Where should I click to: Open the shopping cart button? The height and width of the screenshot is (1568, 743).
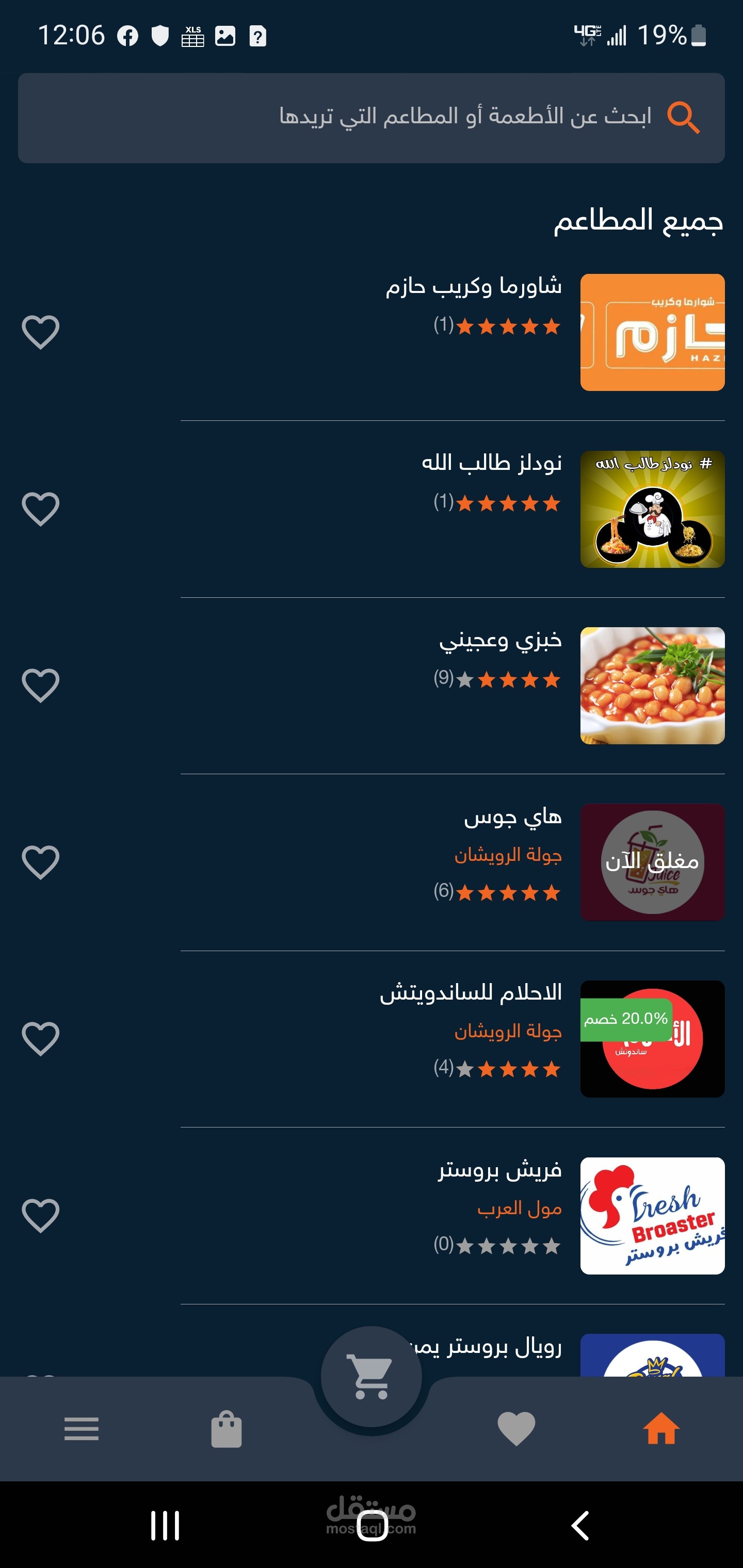pos(371,1376)
